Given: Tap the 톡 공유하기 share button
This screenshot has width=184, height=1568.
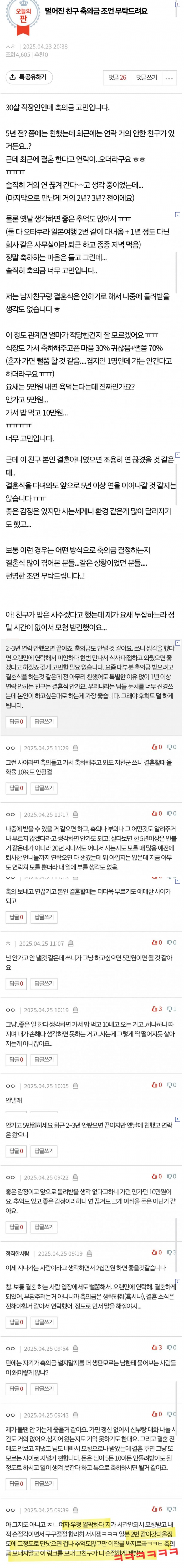Looking at the screenshot, I should 29,77.
